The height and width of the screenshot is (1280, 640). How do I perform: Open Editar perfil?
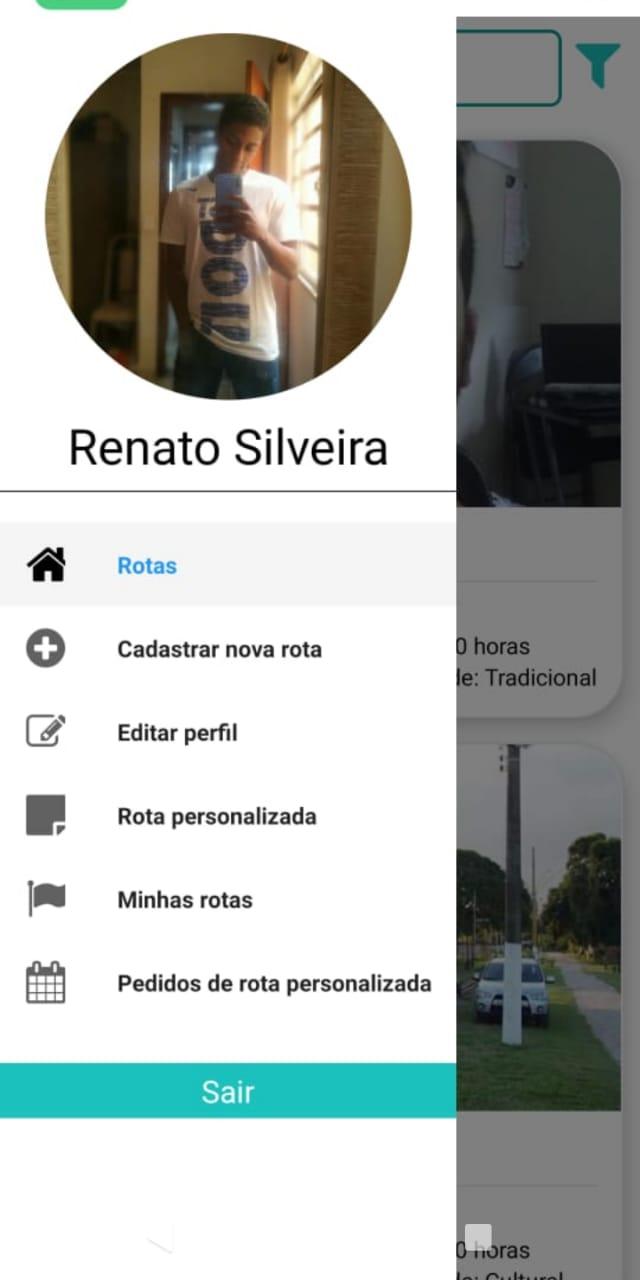click(x=177, y=733)
